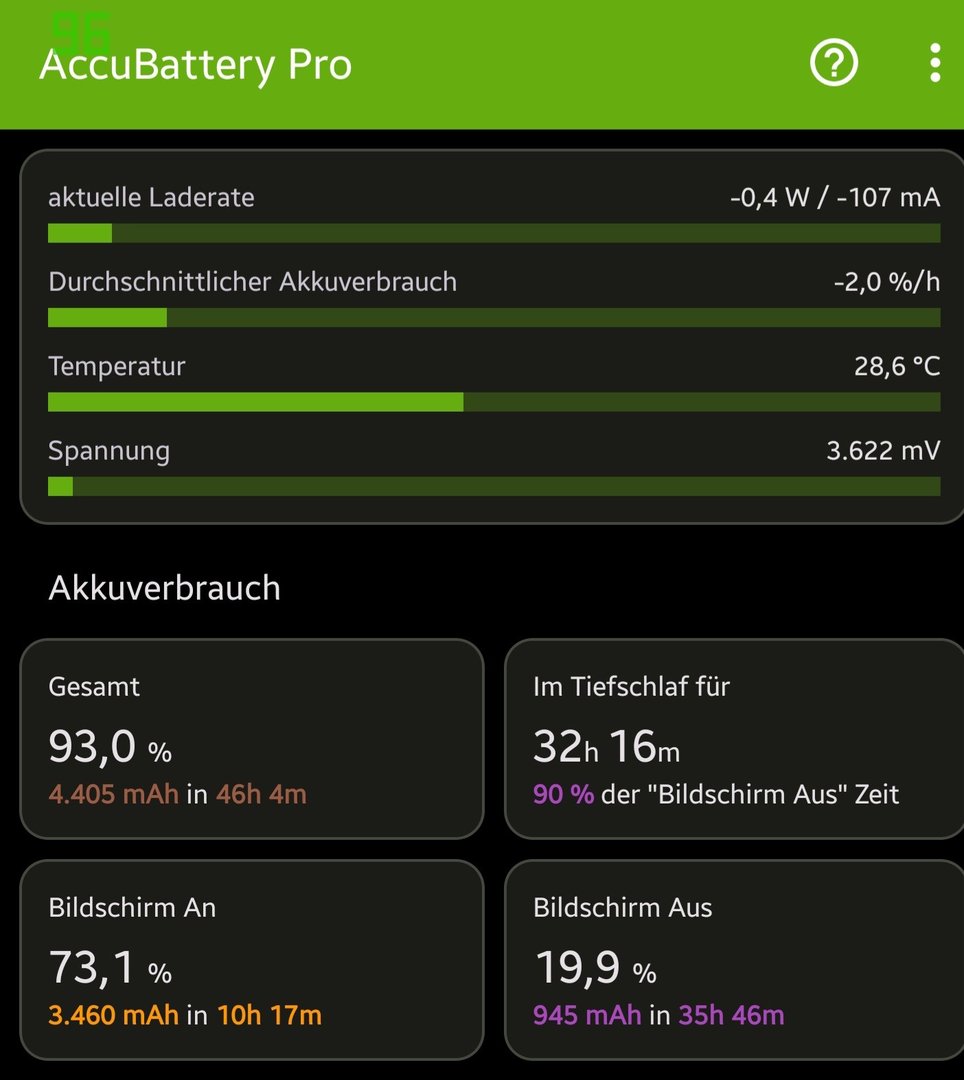Open the help question mark icon

click(833, 63)
